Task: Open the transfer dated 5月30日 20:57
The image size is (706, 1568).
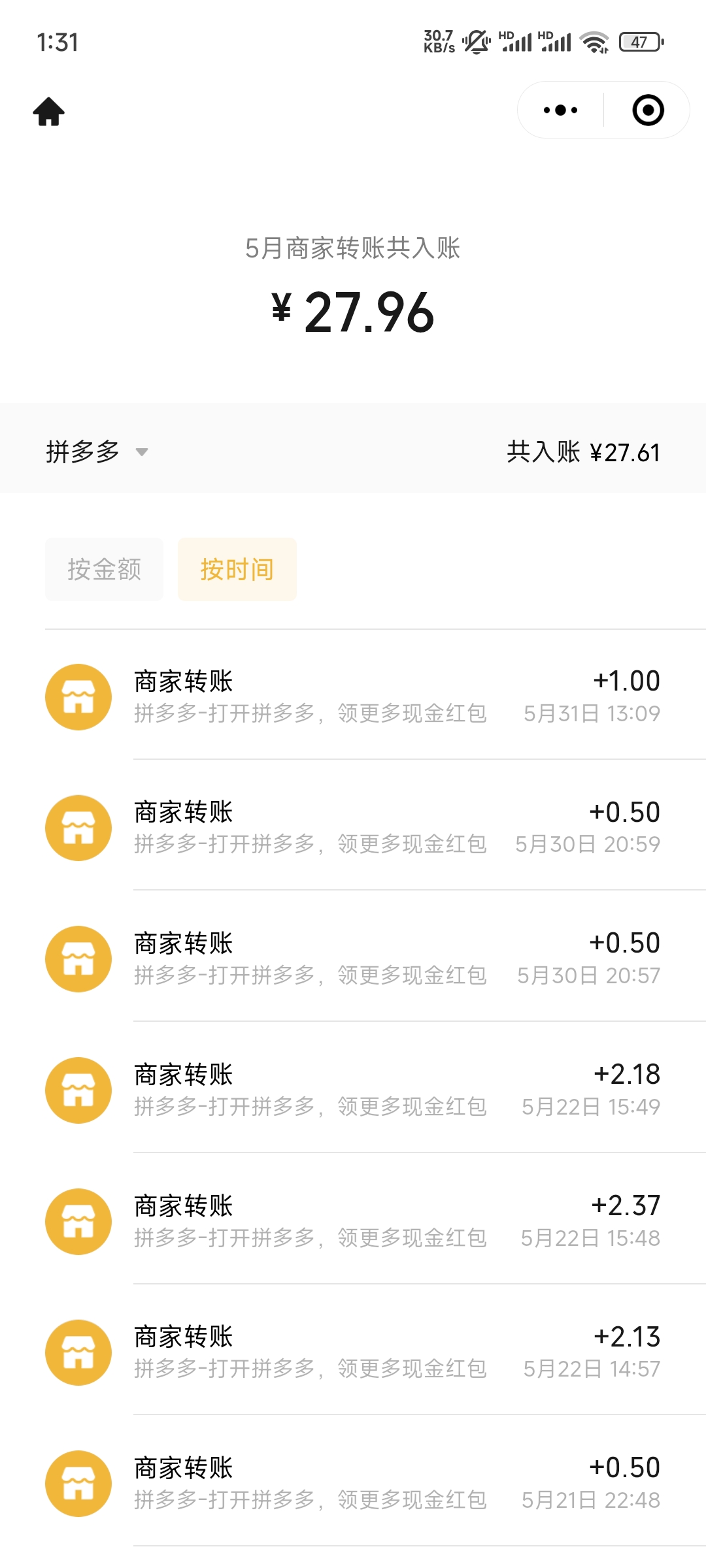Action: click(353, 958)
